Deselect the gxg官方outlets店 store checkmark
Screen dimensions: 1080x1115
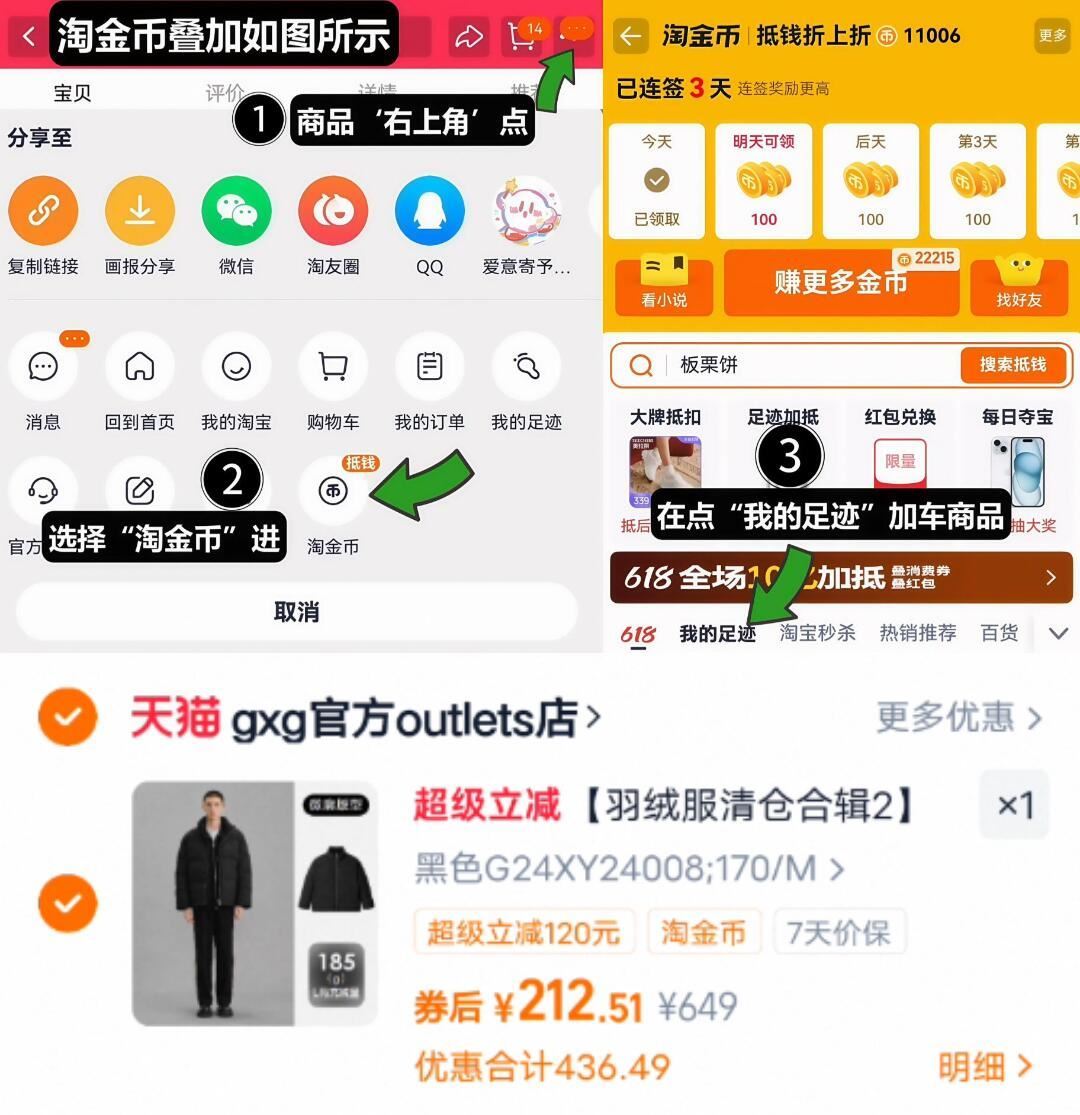pyautogui.click(x=67, y=717)
